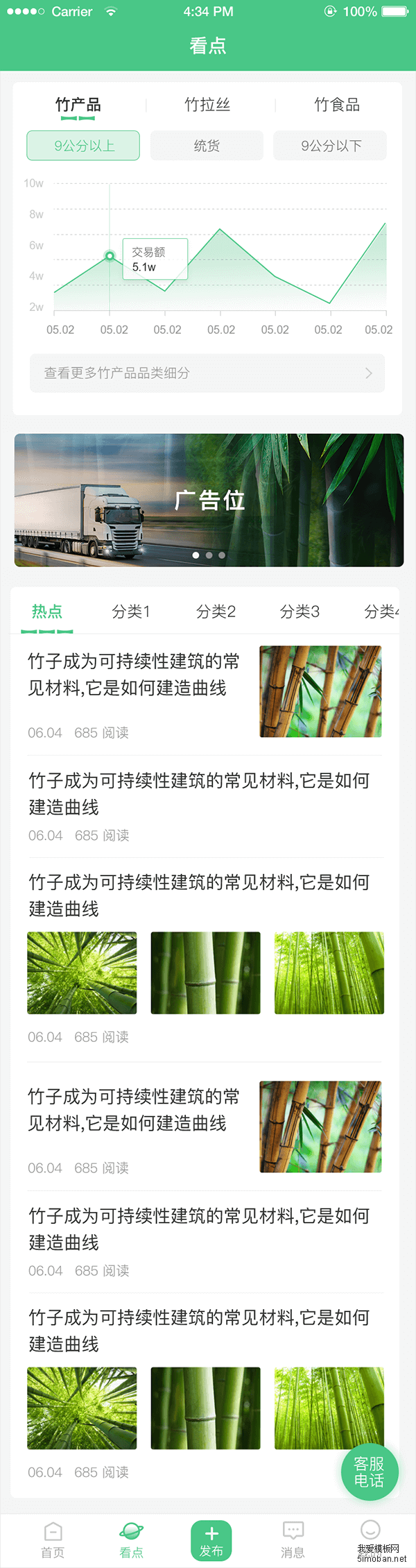Select the 热点 news tab
The height and width of the screenshot is (1568, 416).
[x=47, y=612]
